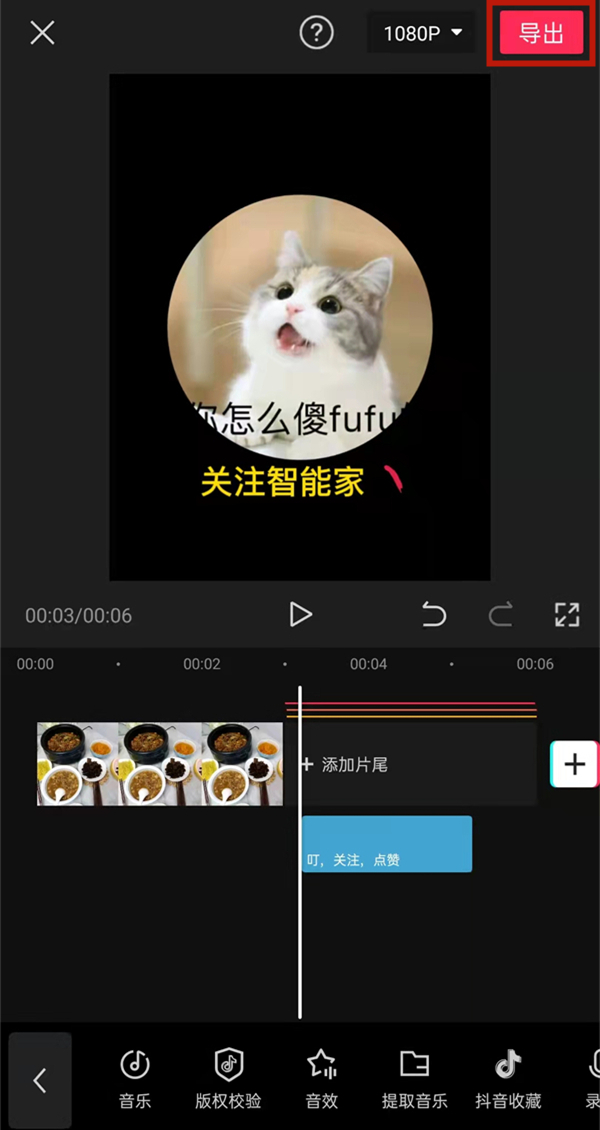Viewport: 600px width, 1130px height.
Task: Select the blue 叮，关注，点赞 audio clip
Action: click(x=387, y=844)
